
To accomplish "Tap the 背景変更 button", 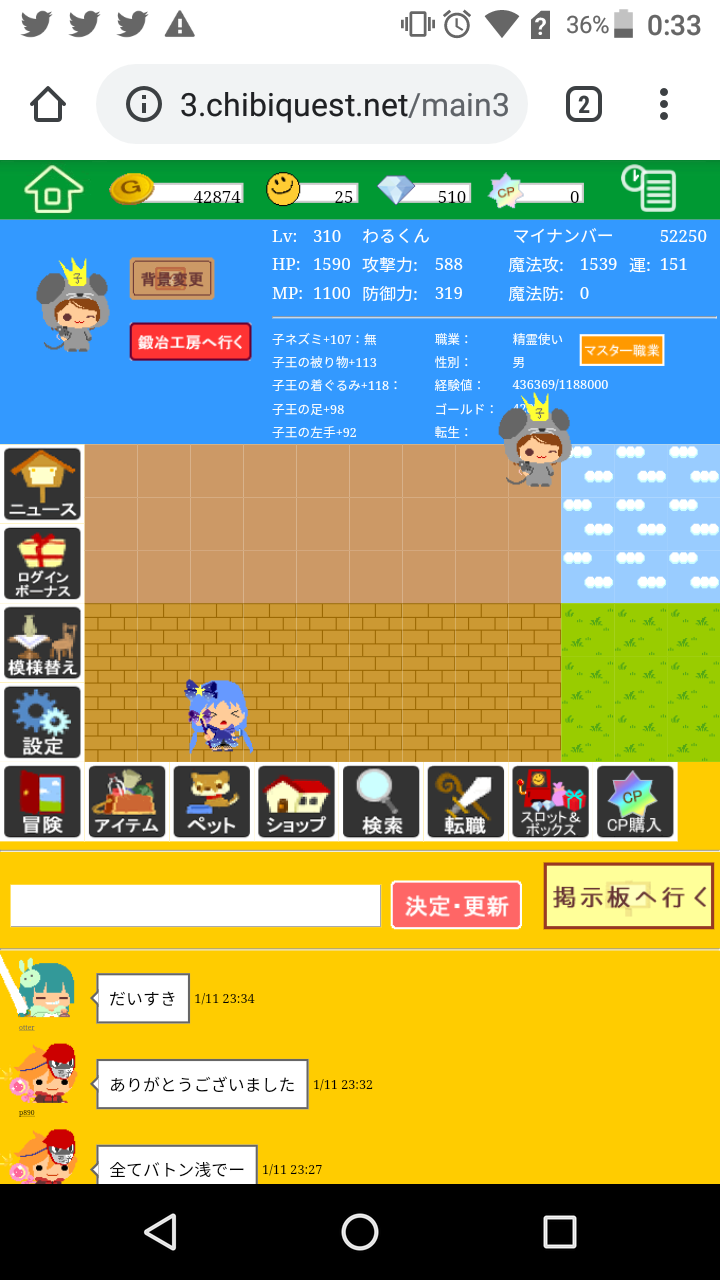I will 172,279.
